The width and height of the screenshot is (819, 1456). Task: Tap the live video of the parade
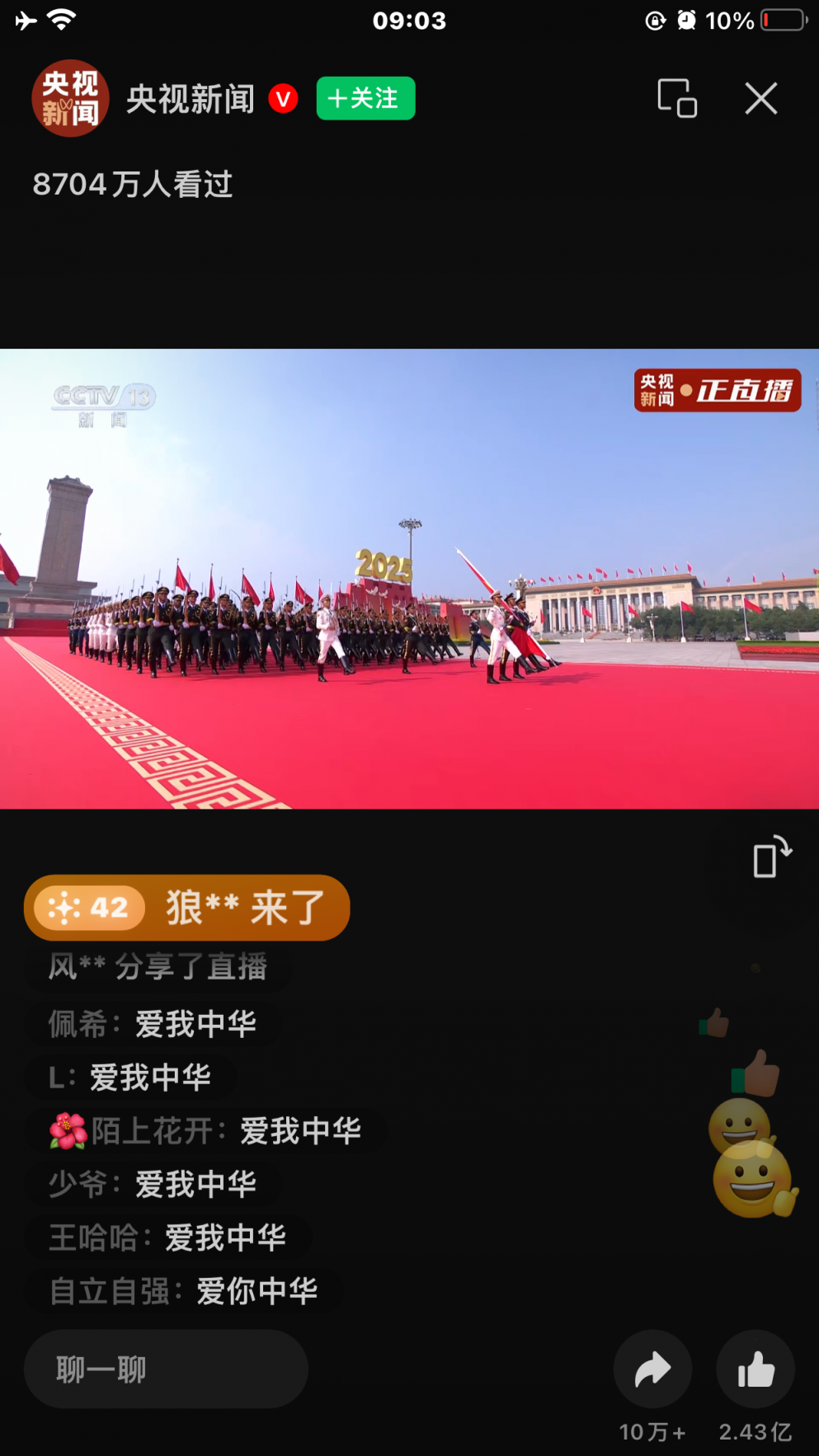tap(409, 579)
